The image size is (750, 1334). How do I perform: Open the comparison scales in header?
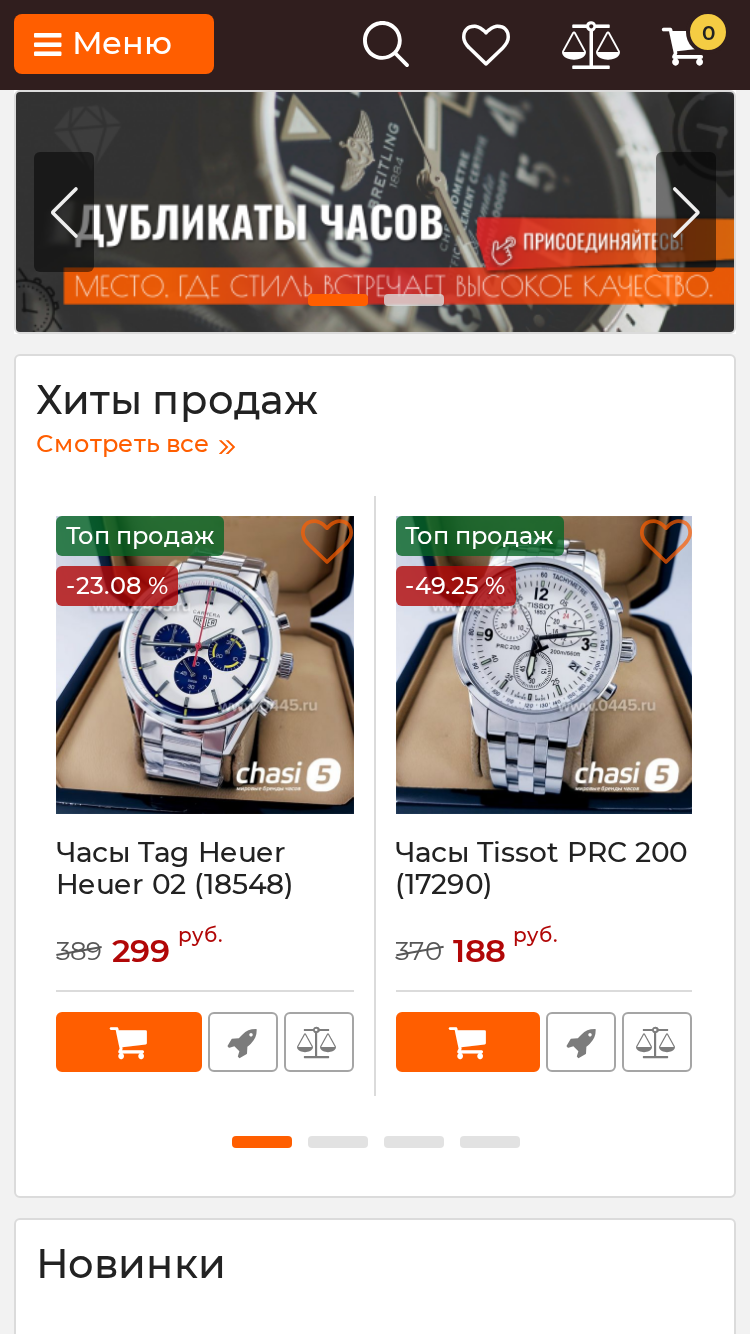coord(590,45)
